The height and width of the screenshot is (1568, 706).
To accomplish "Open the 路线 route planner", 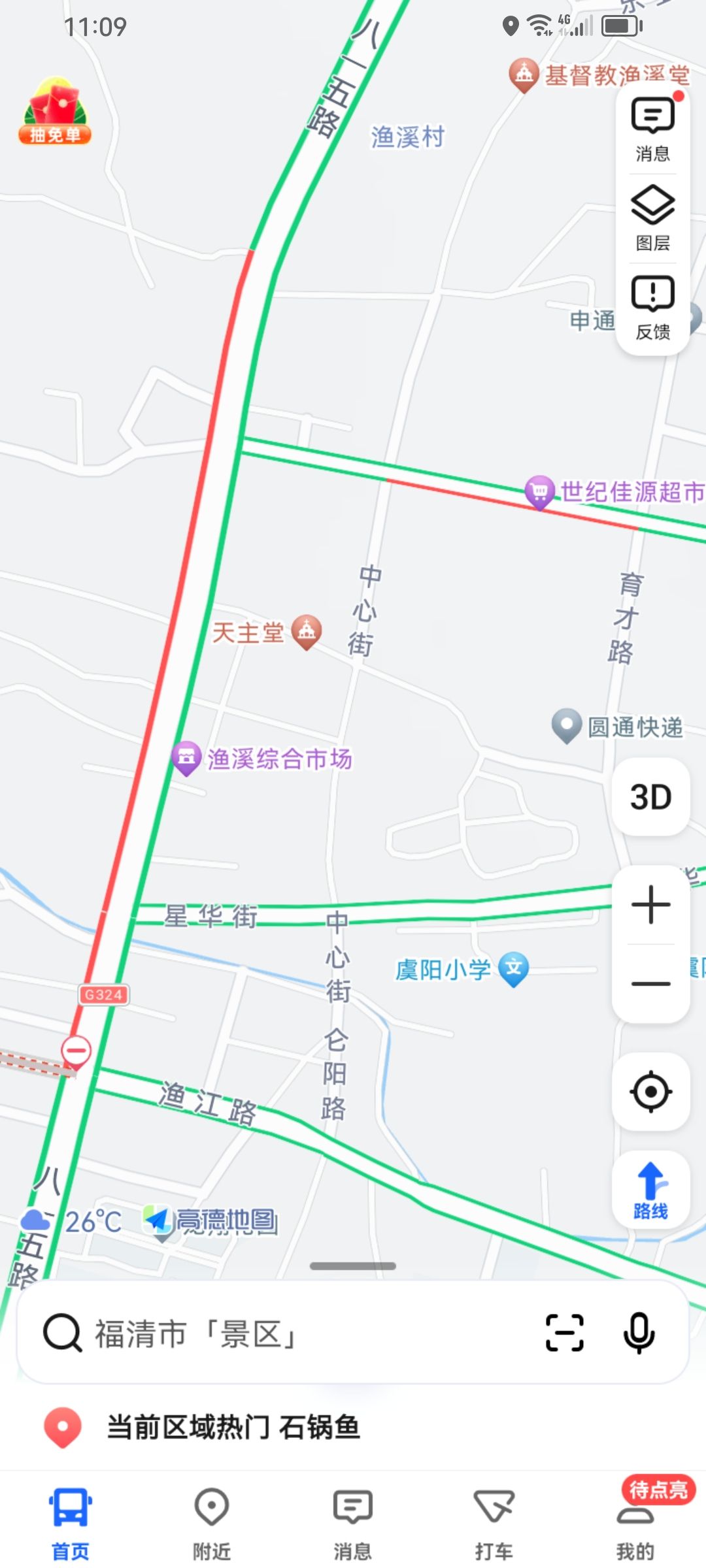I will (x=651, y=1190).
